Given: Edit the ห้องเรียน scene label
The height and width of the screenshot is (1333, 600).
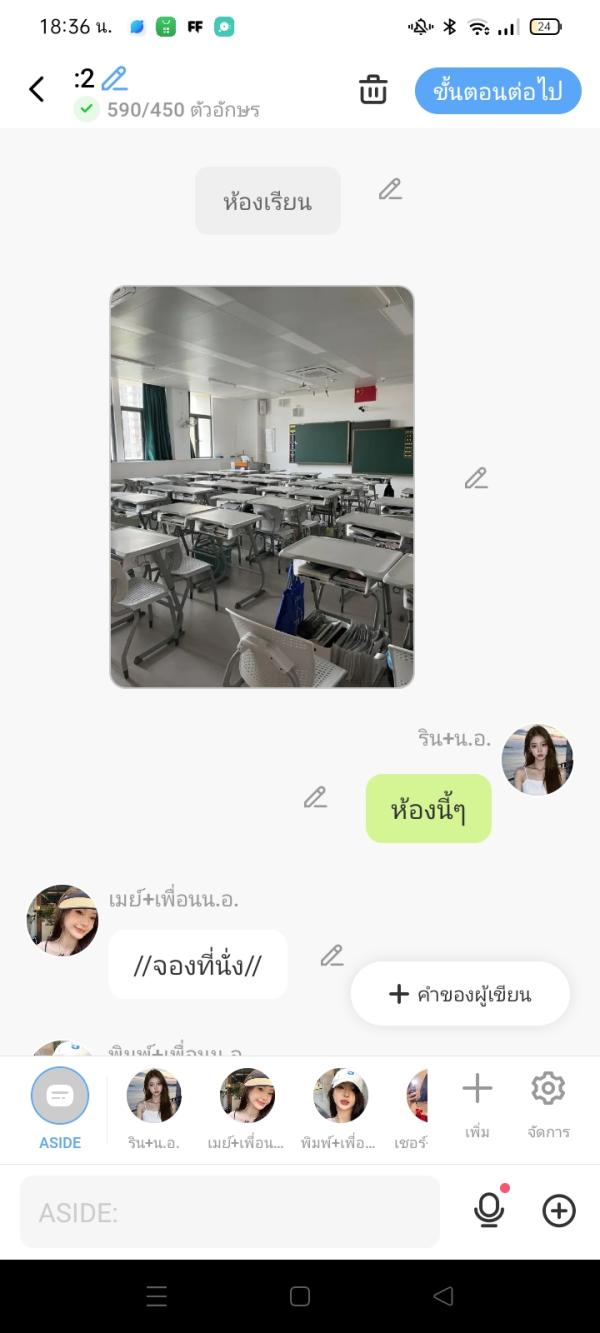Looking at the screenshot, I should point(390,189).
